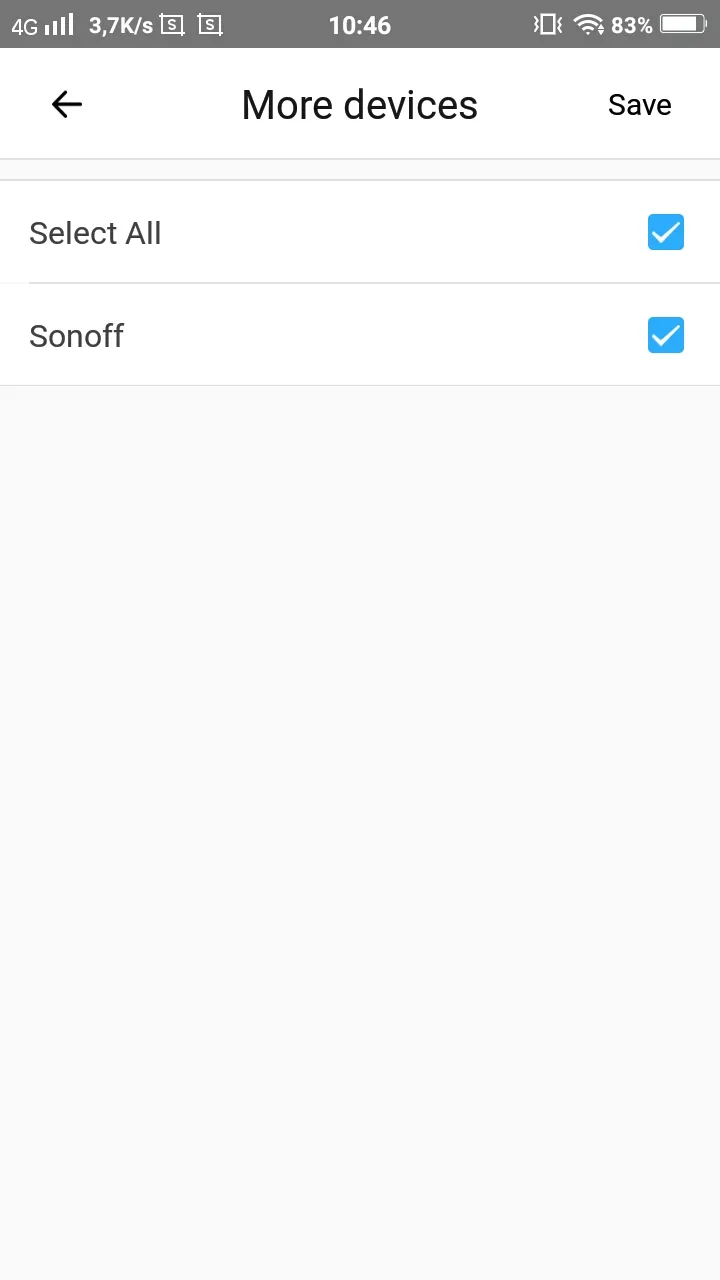Screen dimensions: 720x1280
Task: Toggle Select All to deselect everything
Action: [665, 232]
